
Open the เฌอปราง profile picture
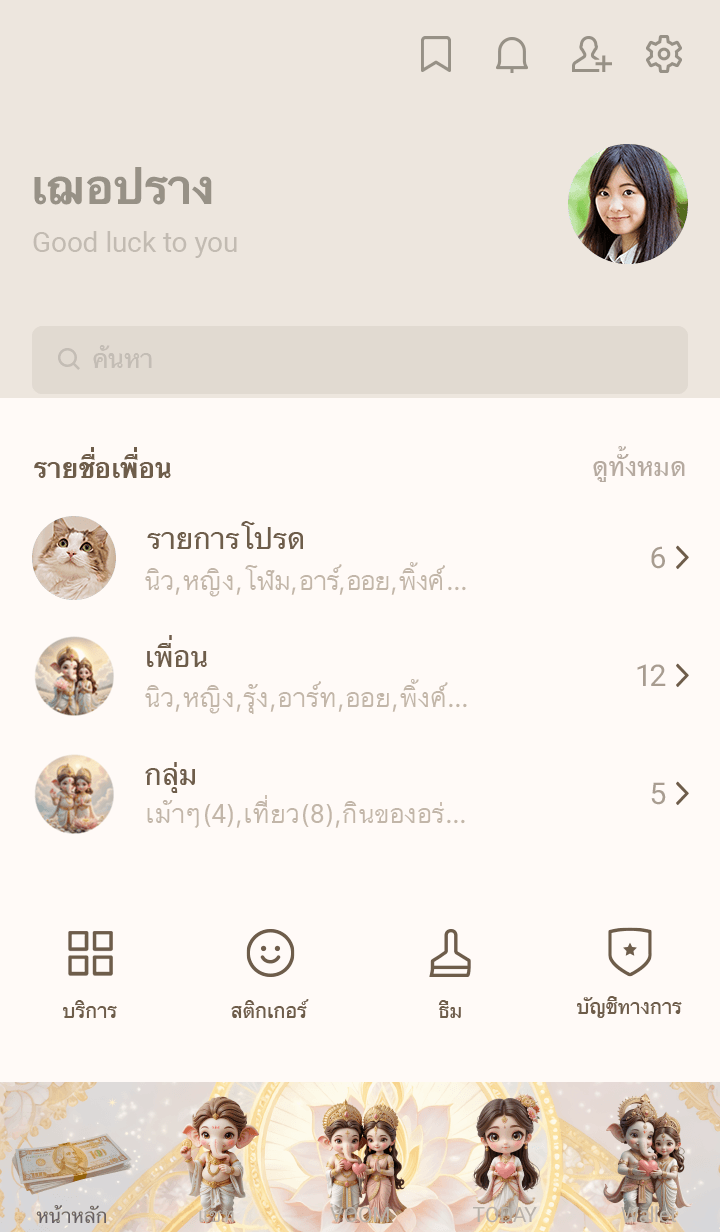click(x=628, y=204)
